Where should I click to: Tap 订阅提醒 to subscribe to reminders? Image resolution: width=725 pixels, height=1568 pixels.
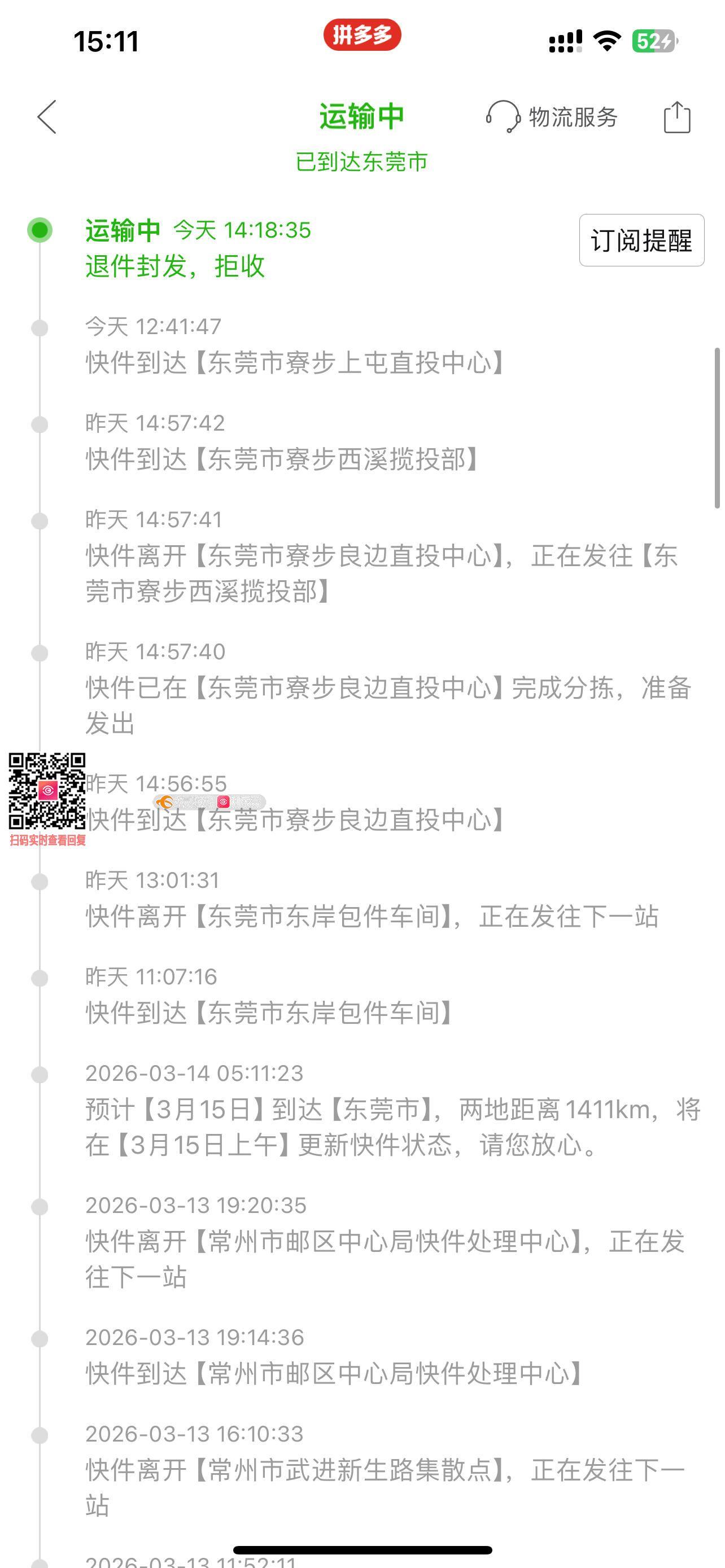(641, 240)
